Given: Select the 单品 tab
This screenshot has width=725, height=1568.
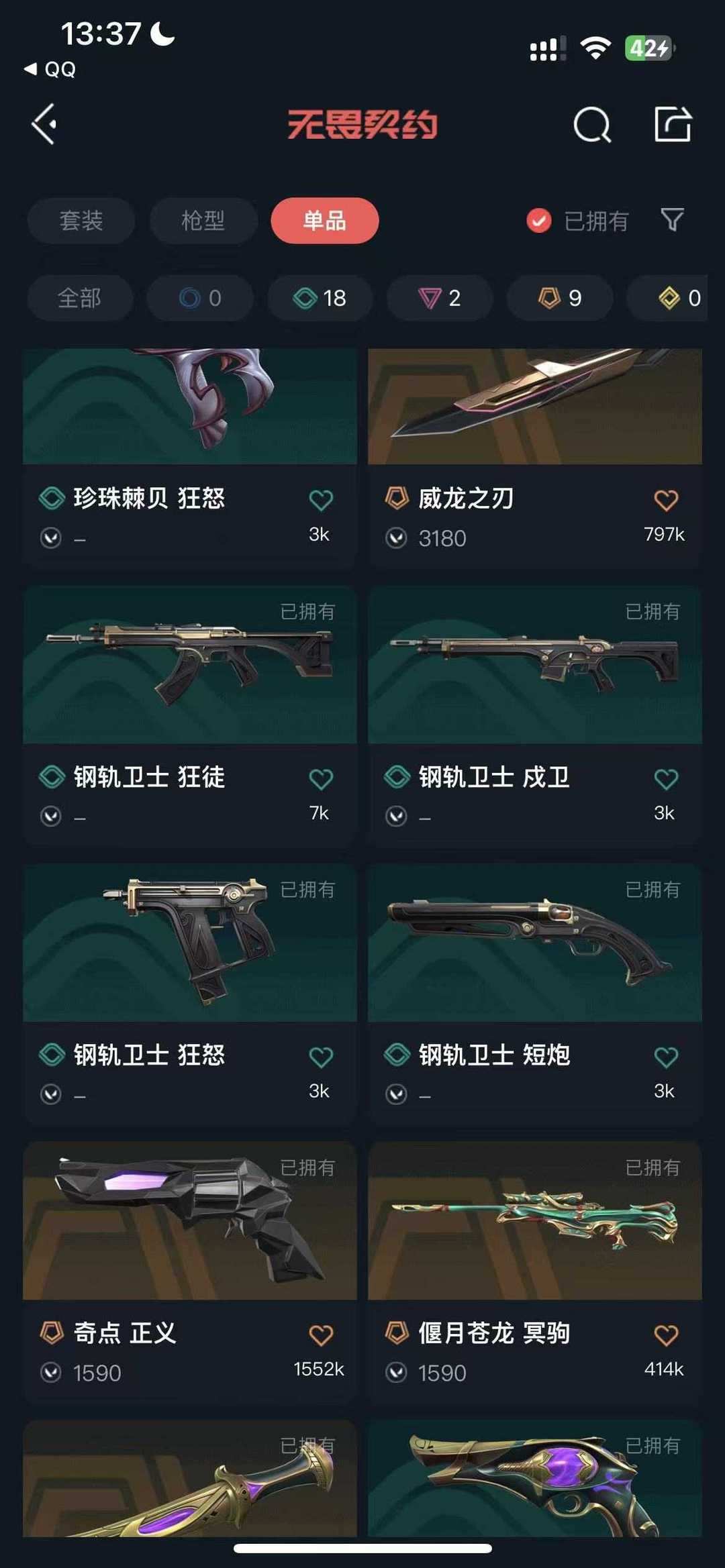Looking at the screenshot, I should [x=325, y=221].
